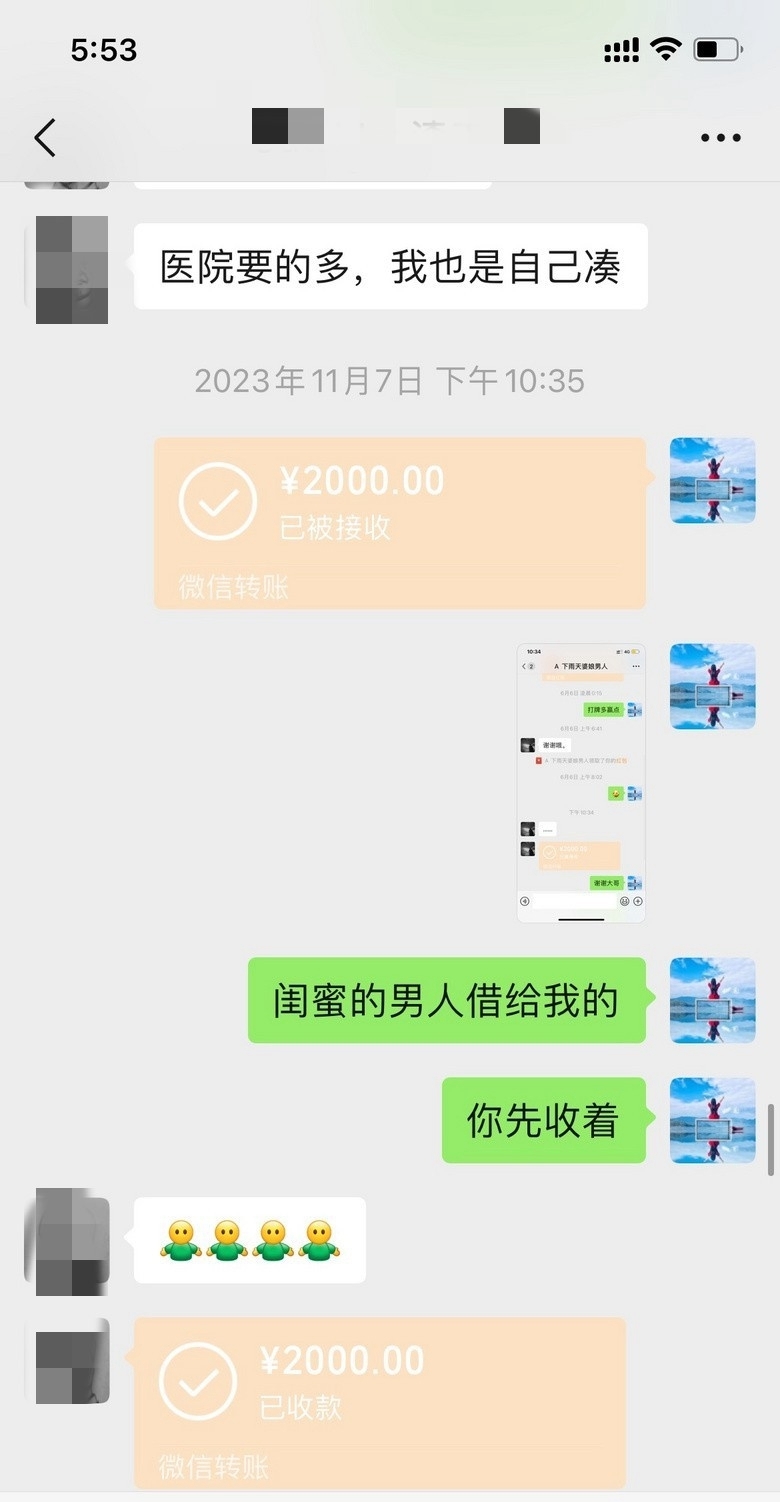This screenshot has height=1502, width=780.
Task: Open the received ¥2000.00 transfer marked 已收款
Action: [x=380, y=1402]
